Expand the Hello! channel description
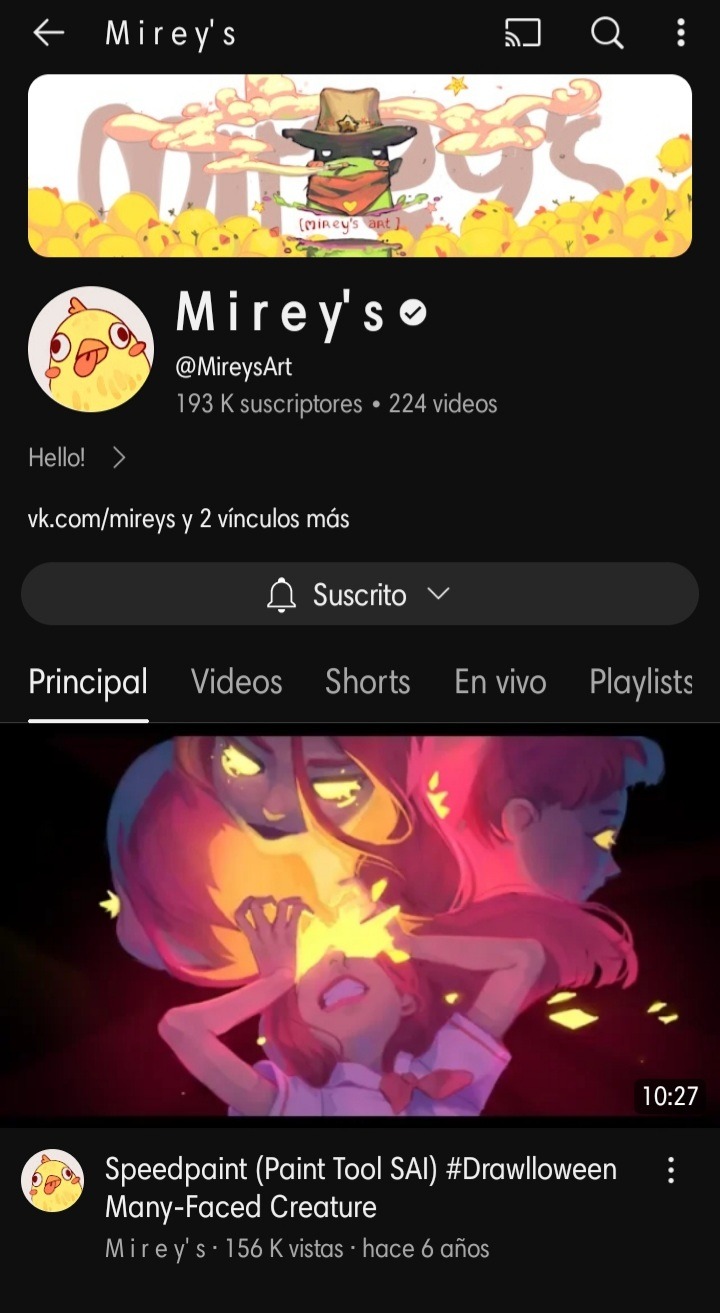720x1313 pixels. (x=78, y=458)
